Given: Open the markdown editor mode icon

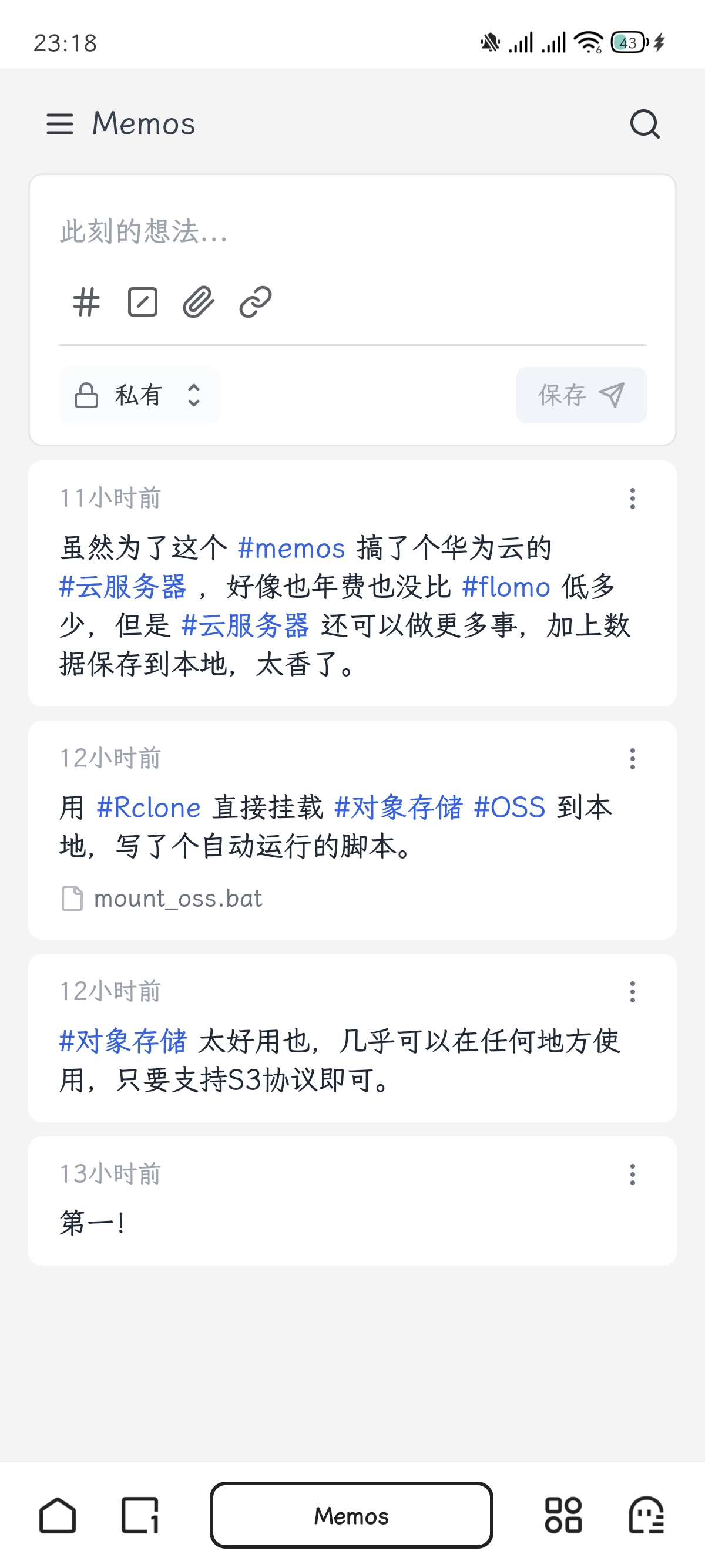Looking at the screenshot, I should coord(142,301).
